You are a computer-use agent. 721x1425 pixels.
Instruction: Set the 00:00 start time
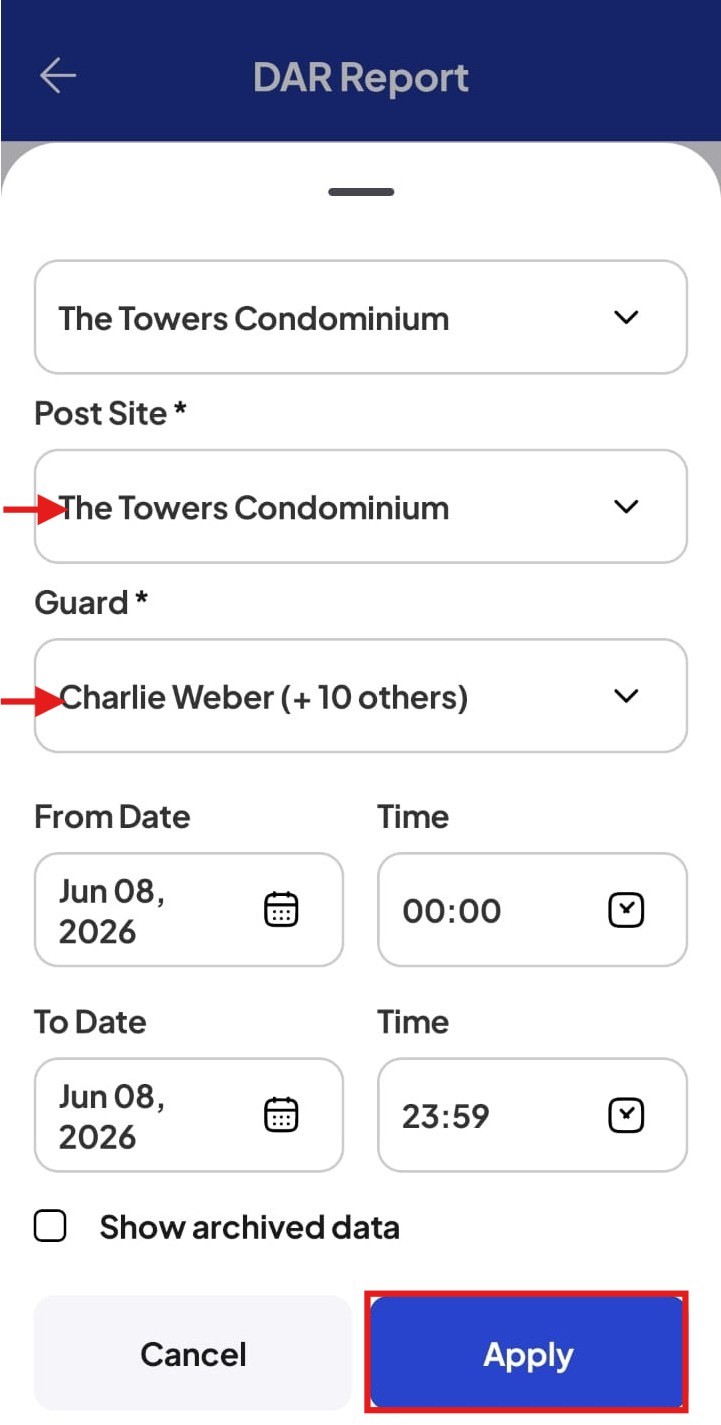click(x=532, y=910)
